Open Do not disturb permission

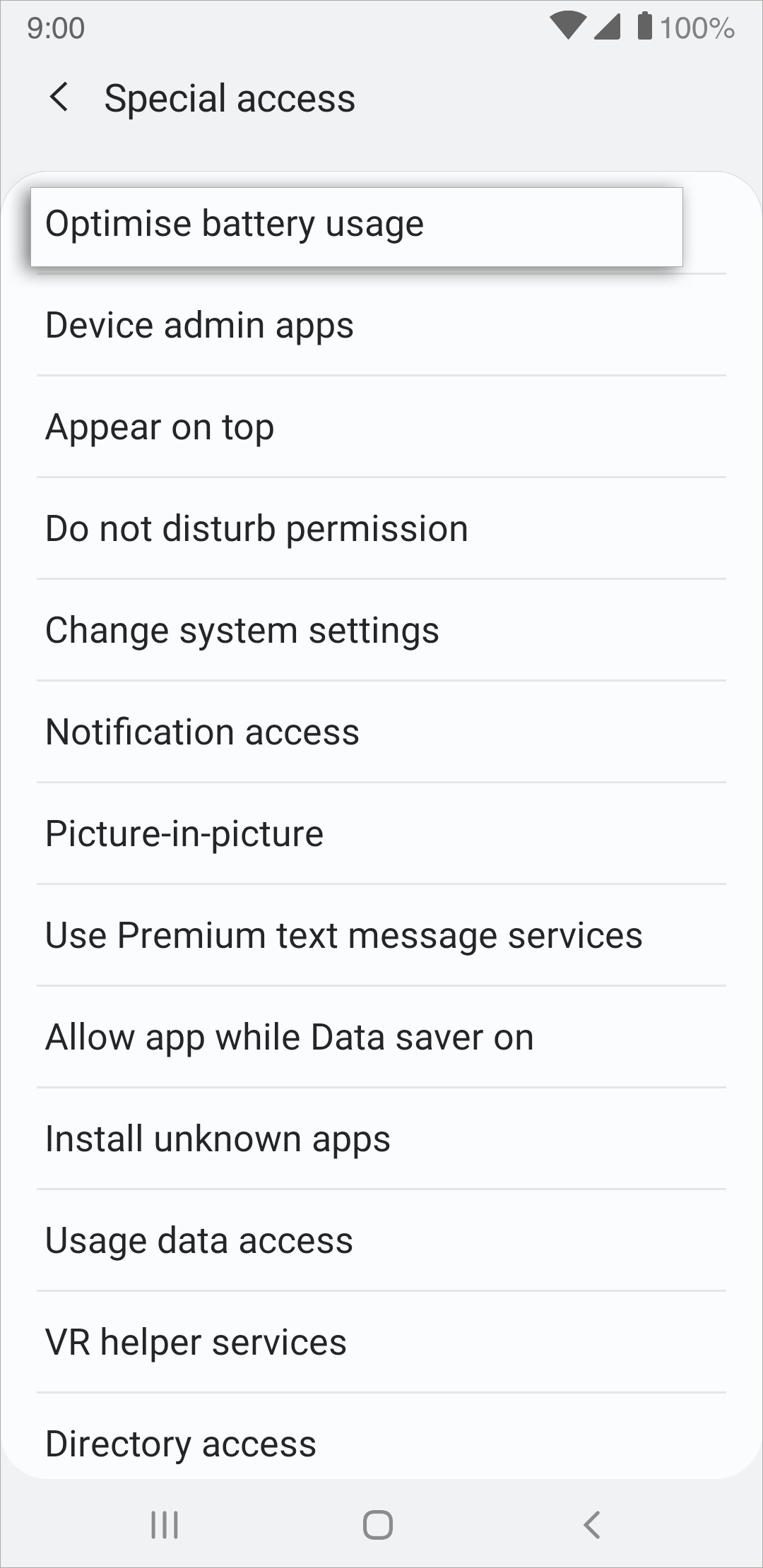(381, 528)
